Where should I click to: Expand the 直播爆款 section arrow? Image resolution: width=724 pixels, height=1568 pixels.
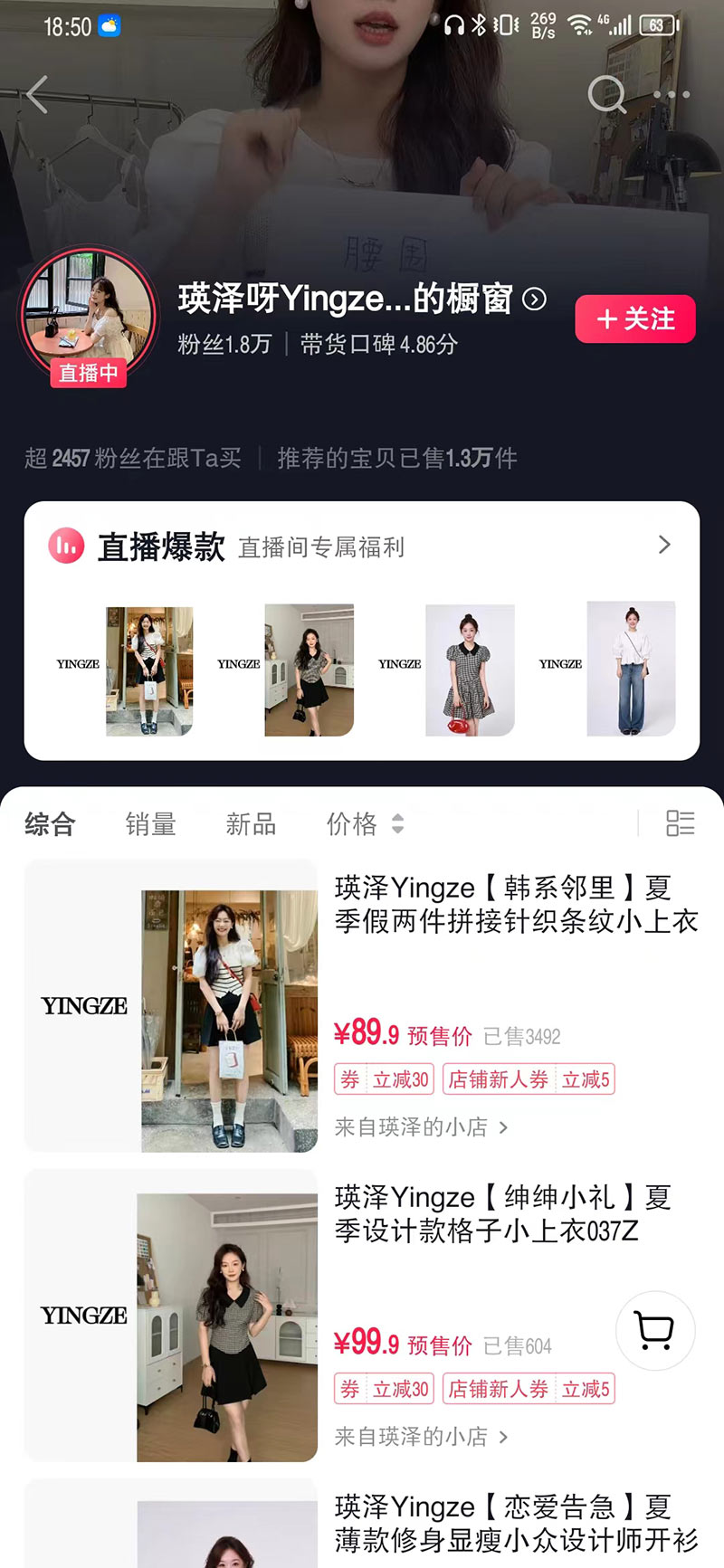click(x=664, y=545)
